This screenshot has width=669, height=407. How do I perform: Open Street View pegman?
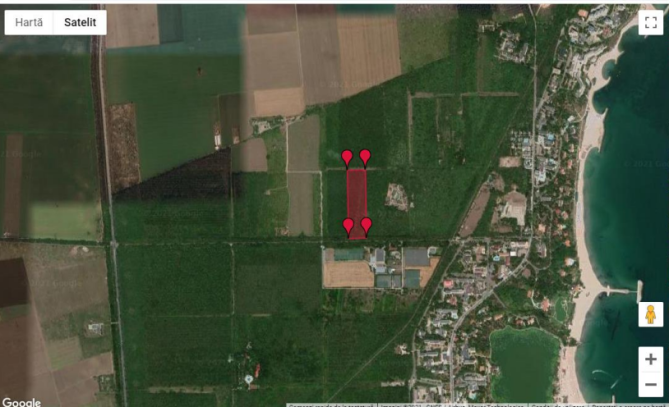point(651,314)
